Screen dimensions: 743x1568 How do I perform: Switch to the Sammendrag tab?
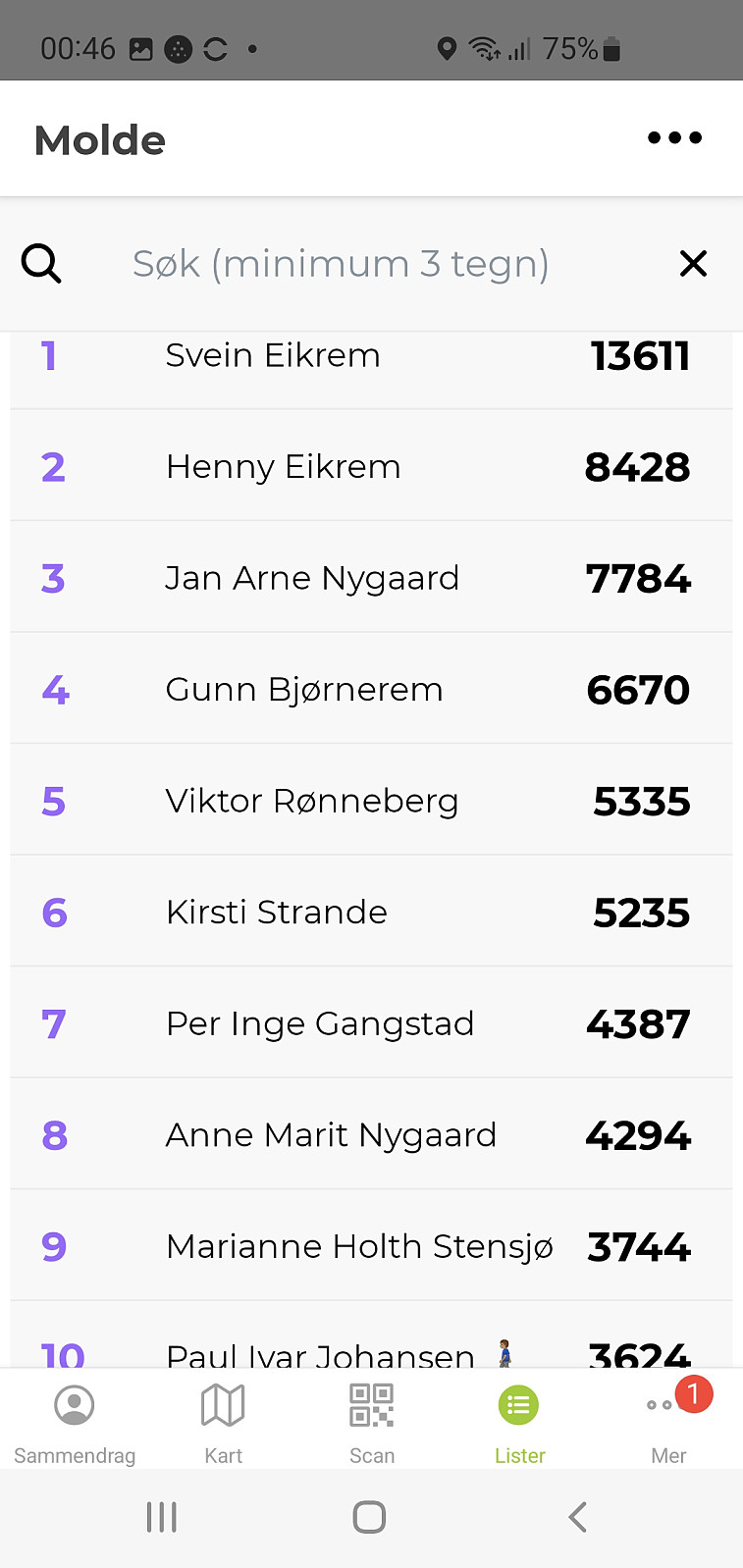click(x=75, y=1424)
